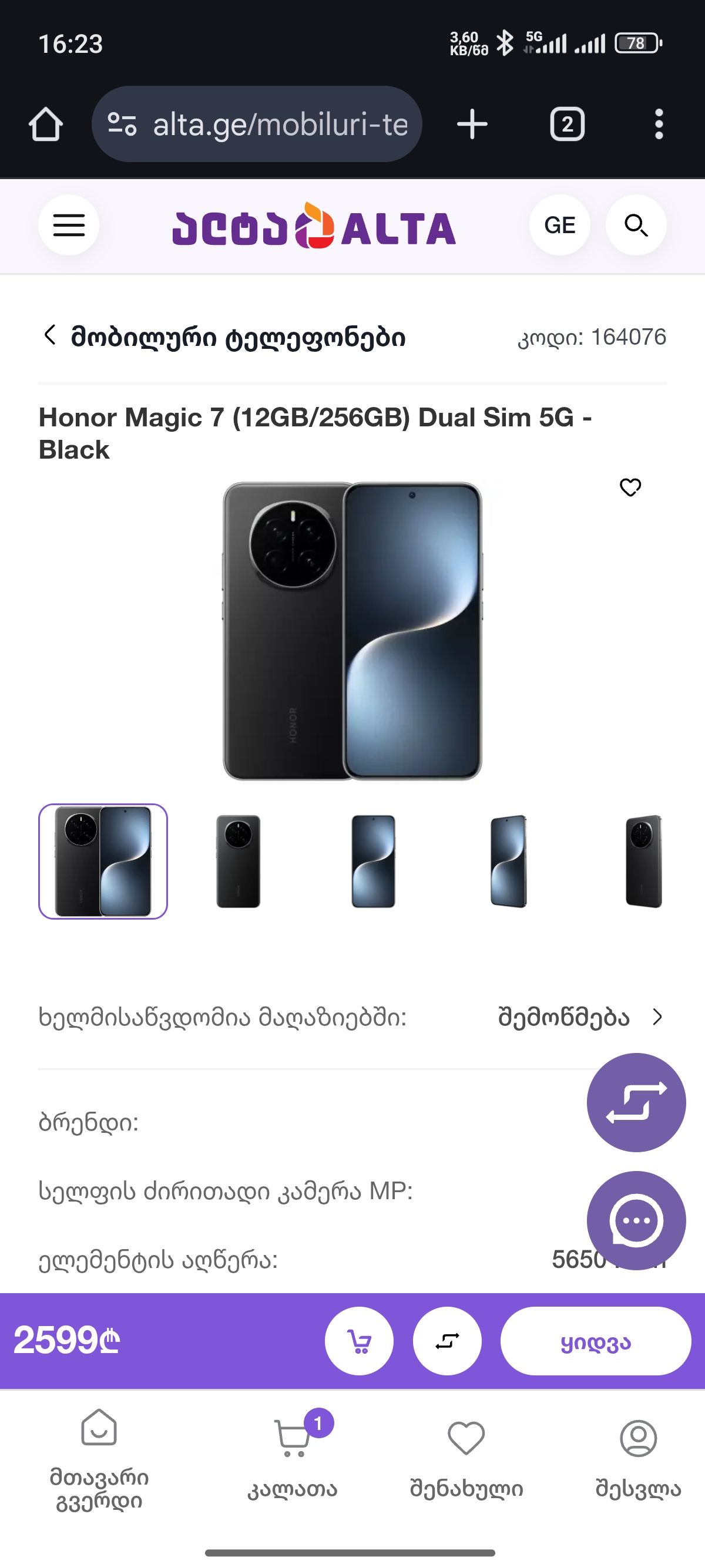This screenshot has height=1568, width=705.
Task: Open the hamburger menu
Action: coord(69,226)
